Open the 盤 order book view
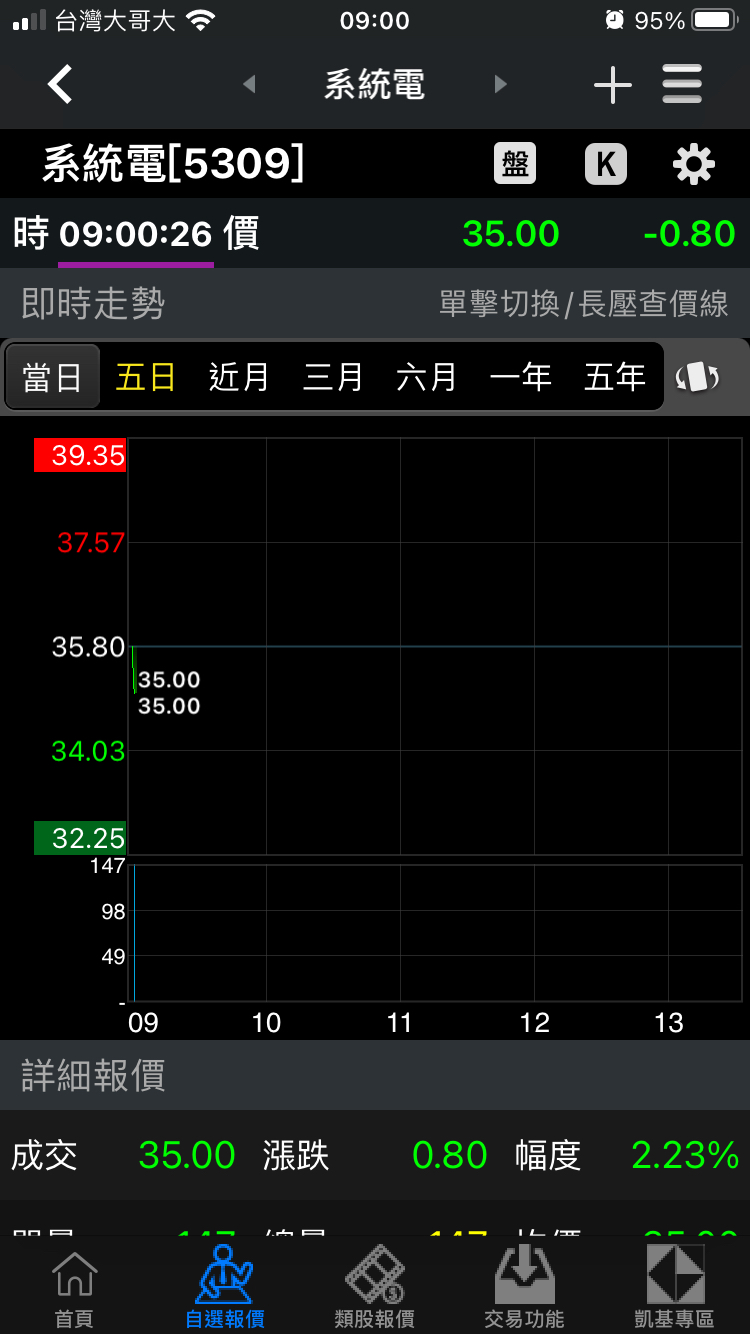 click(x=515, y=164)
